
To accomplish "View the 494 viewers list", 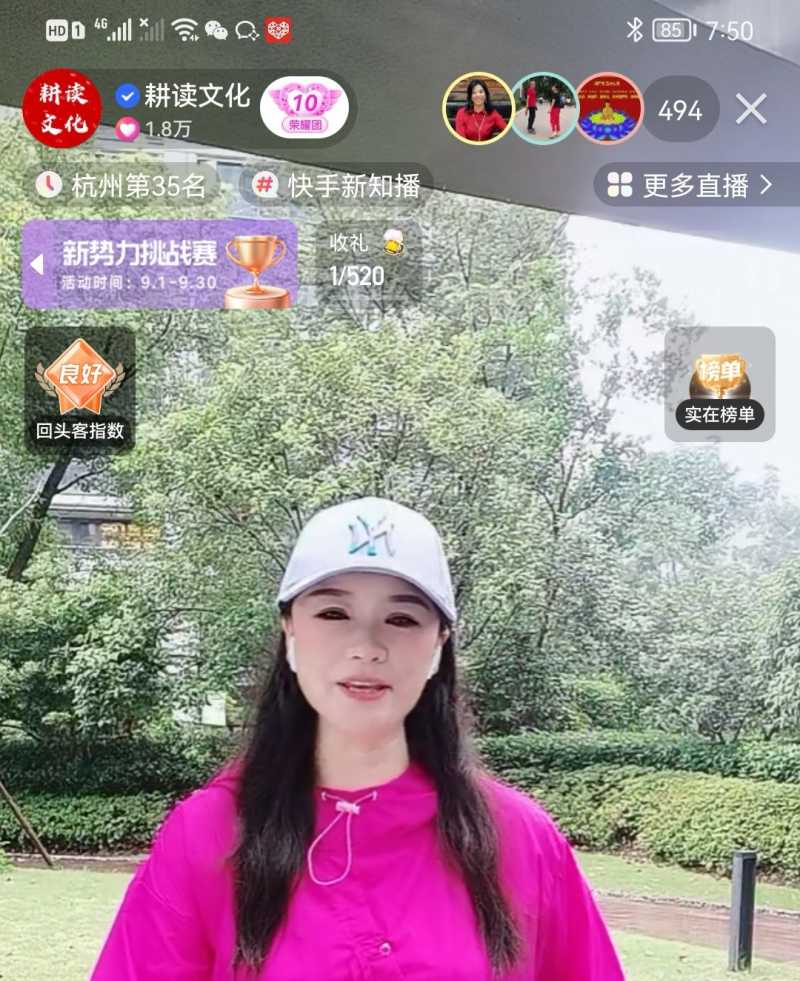I will [680, 110].
